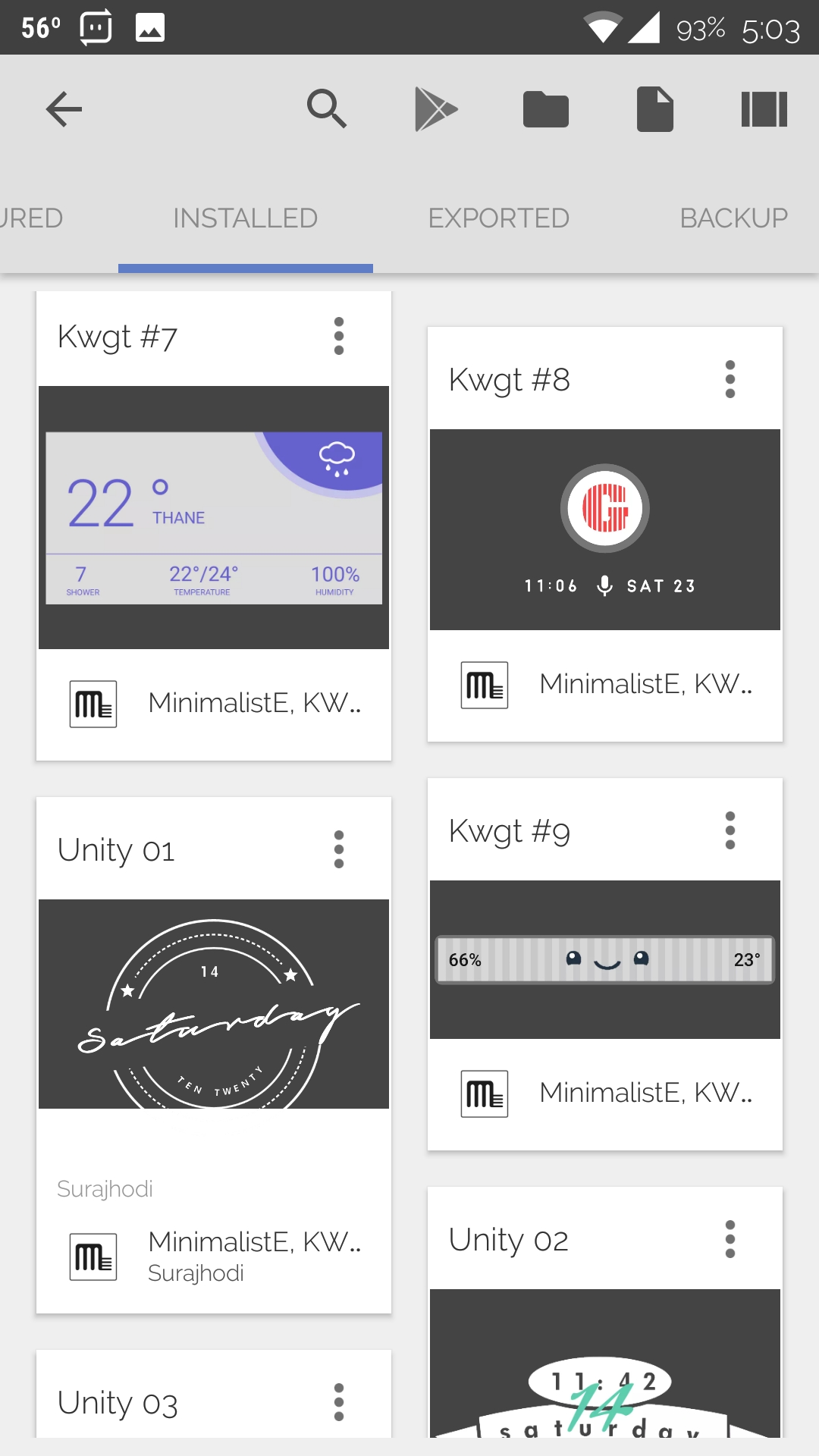Choose the Kwgt #9 preset card
Viewport: 819px width, 1456px height.
(x=604, y=959)
